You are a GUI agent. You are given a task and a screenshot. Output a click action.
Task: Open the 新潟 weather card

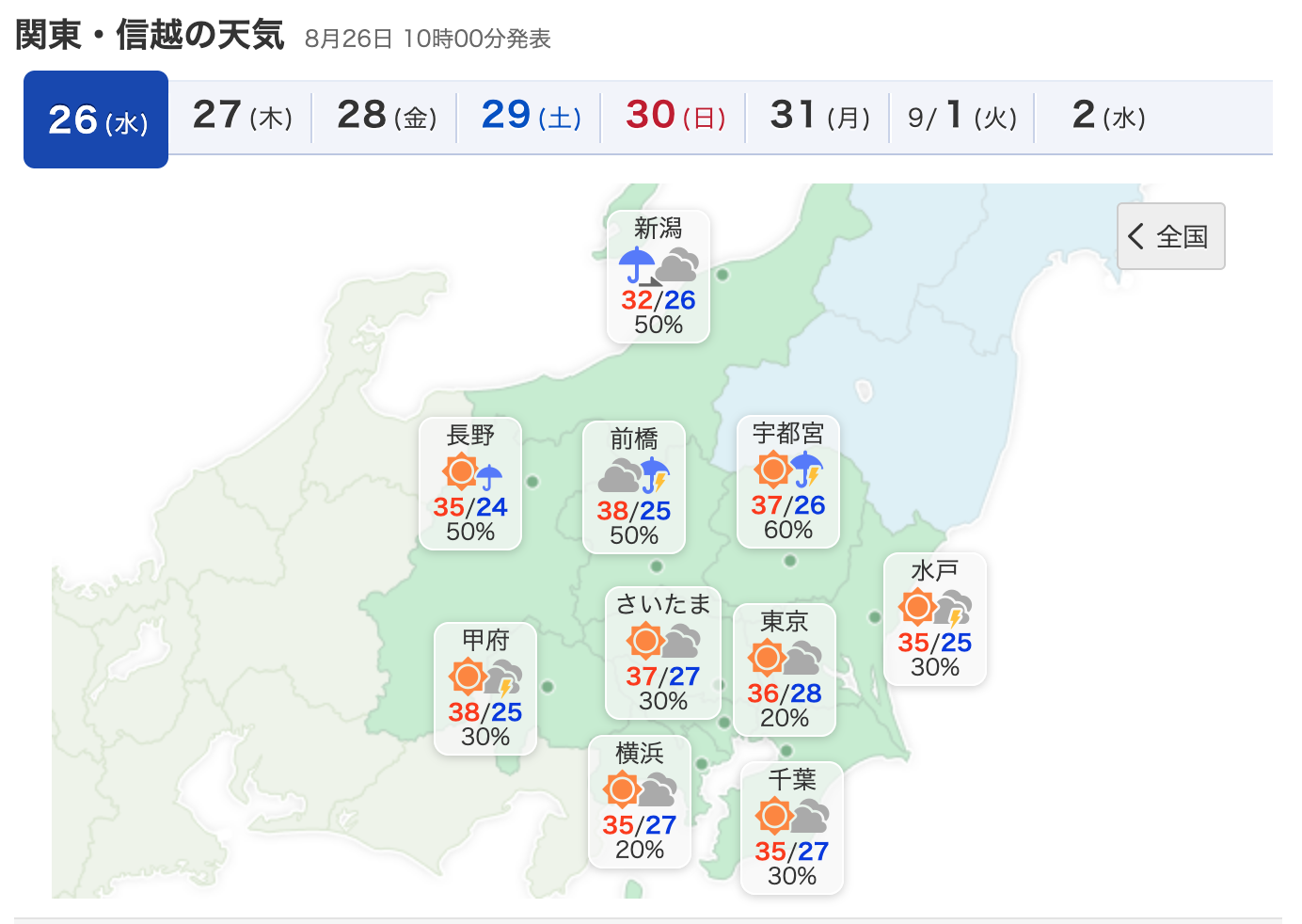[659, 277]
